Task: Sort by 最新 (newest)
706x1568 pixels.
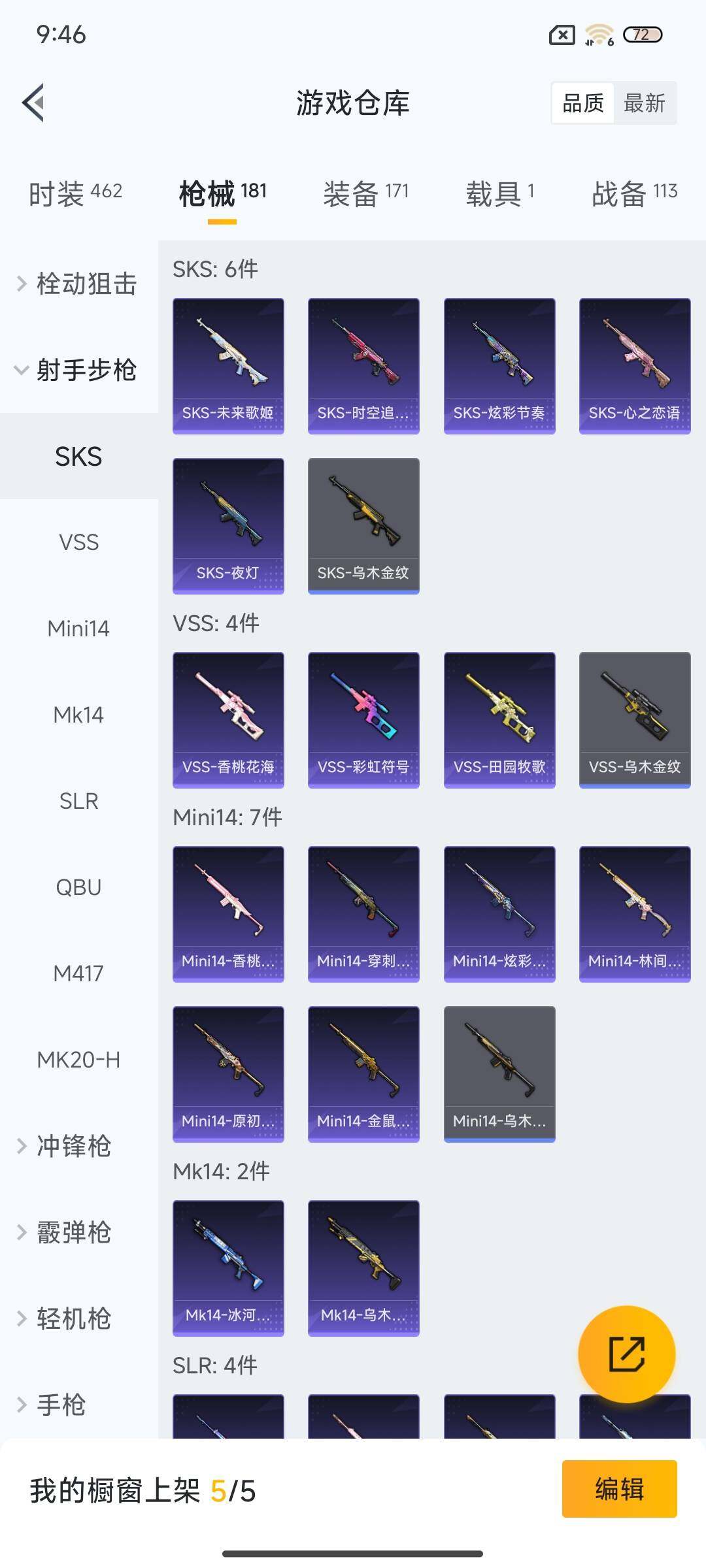Action: click(644, 103)
